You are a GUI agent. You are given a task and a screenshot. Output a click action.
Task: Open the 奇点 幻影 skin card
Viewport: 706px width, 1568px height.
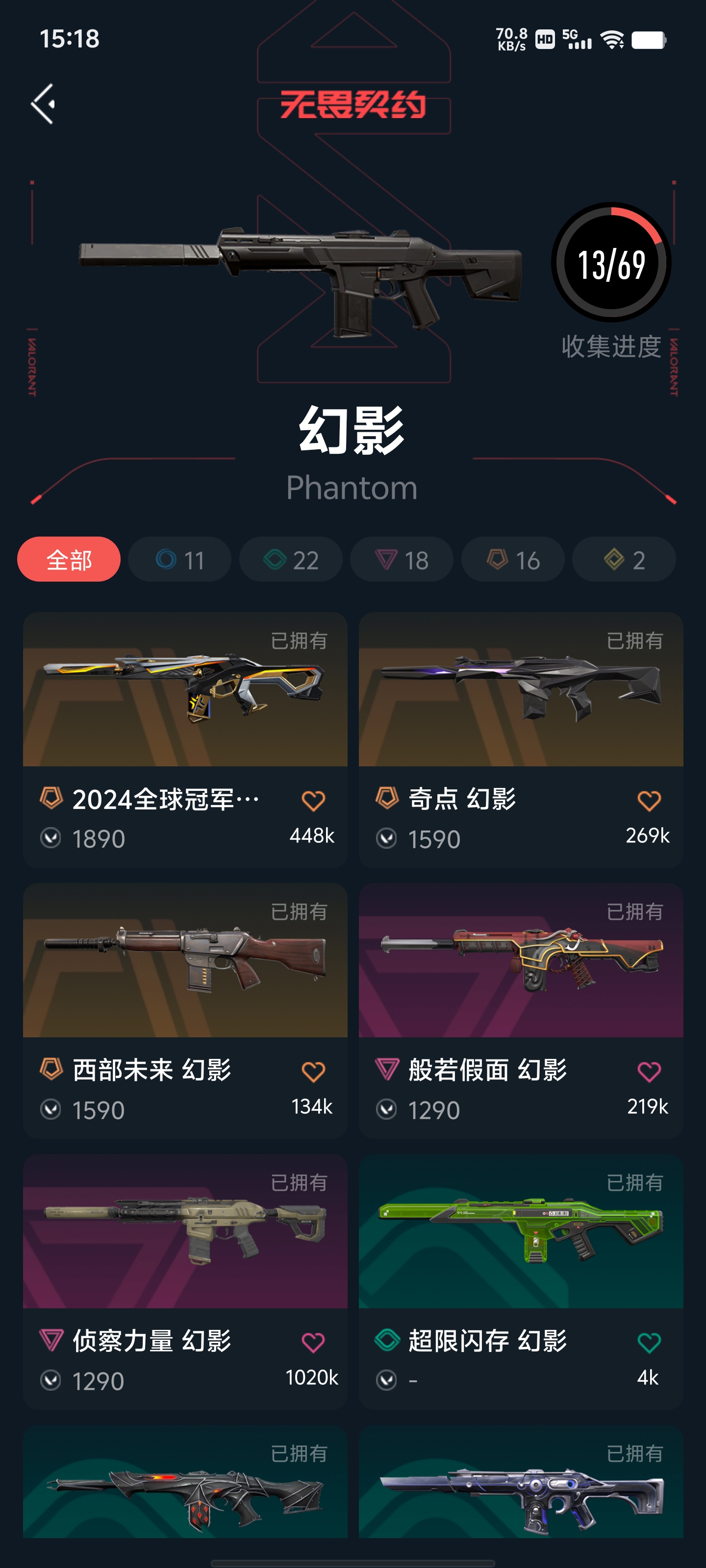(x=520, y=689)
